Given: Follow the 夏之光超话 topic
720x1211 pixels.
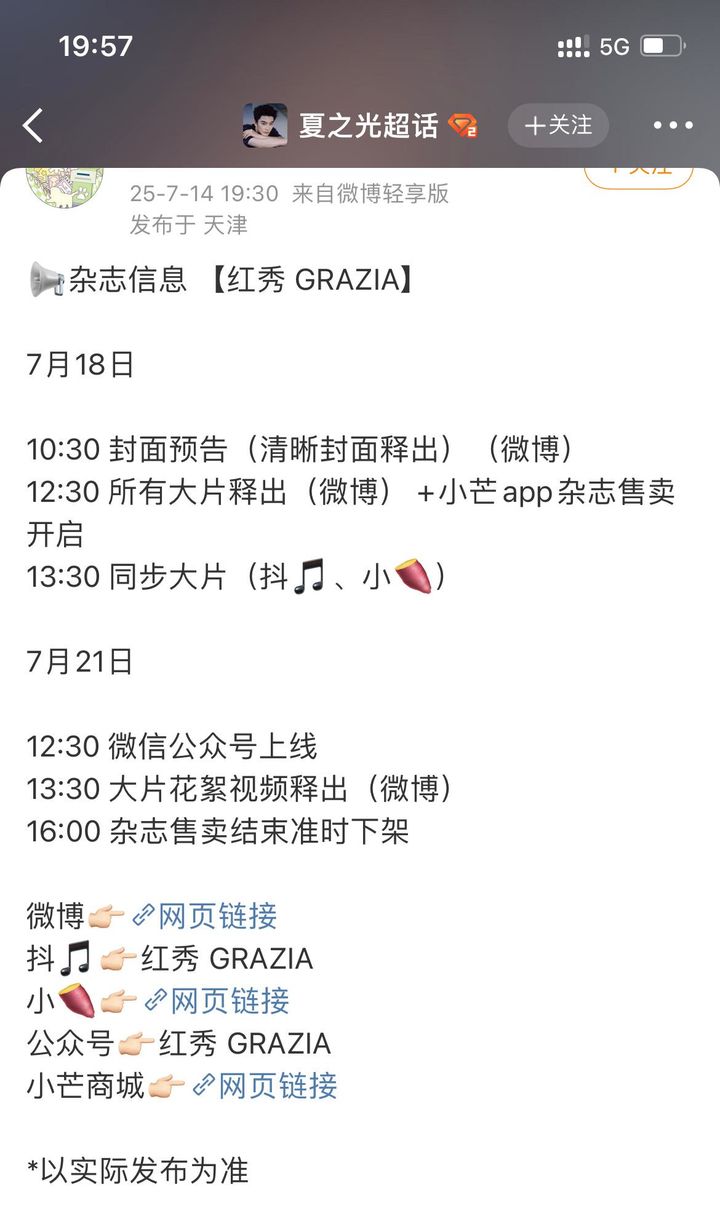Looking at the screenshot, I should coord(558,126).
